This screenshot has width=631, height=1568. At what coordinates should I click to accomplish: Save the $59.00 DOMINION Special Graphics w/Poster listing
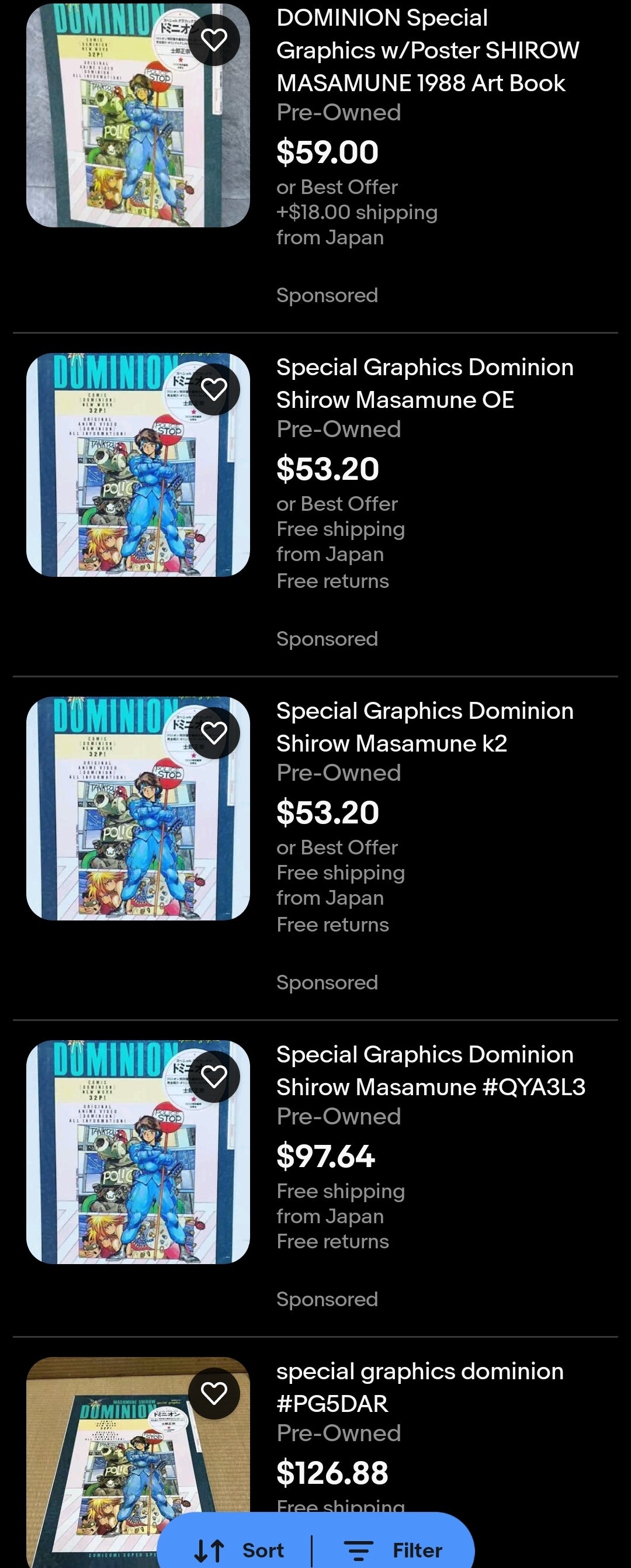point(214,40)
